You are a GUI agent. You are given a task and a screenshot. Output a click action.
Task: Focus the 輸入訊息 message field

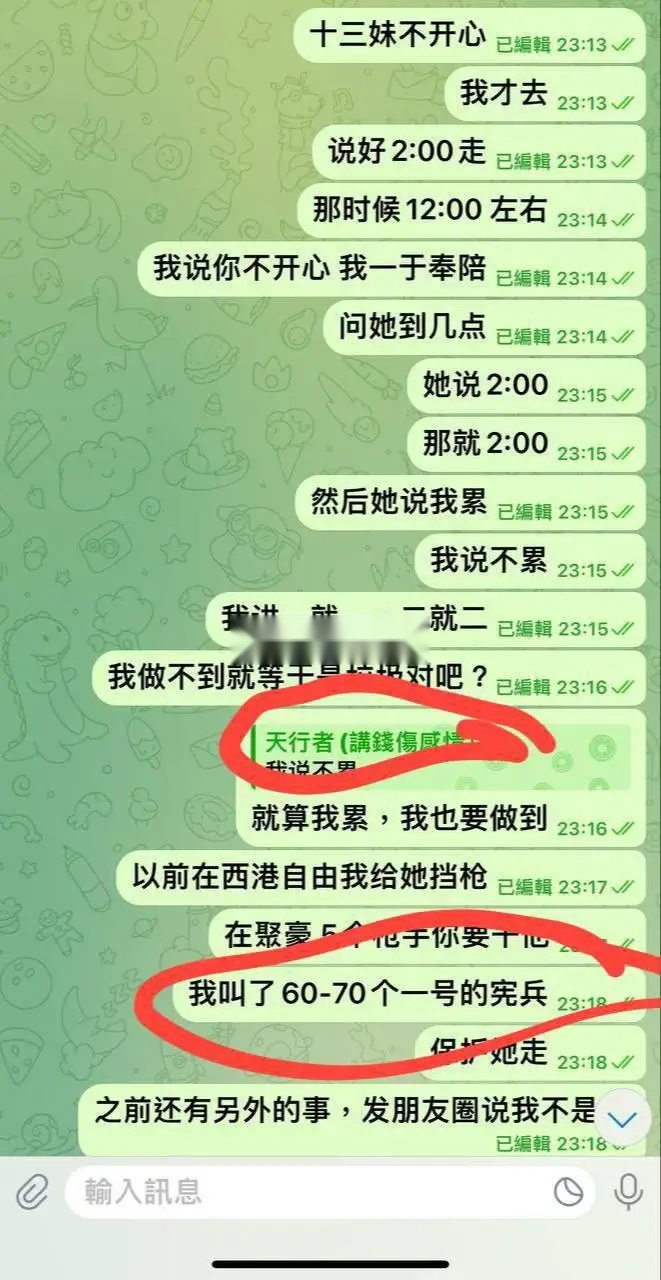pyautogui.click(x=300, y=1191)
